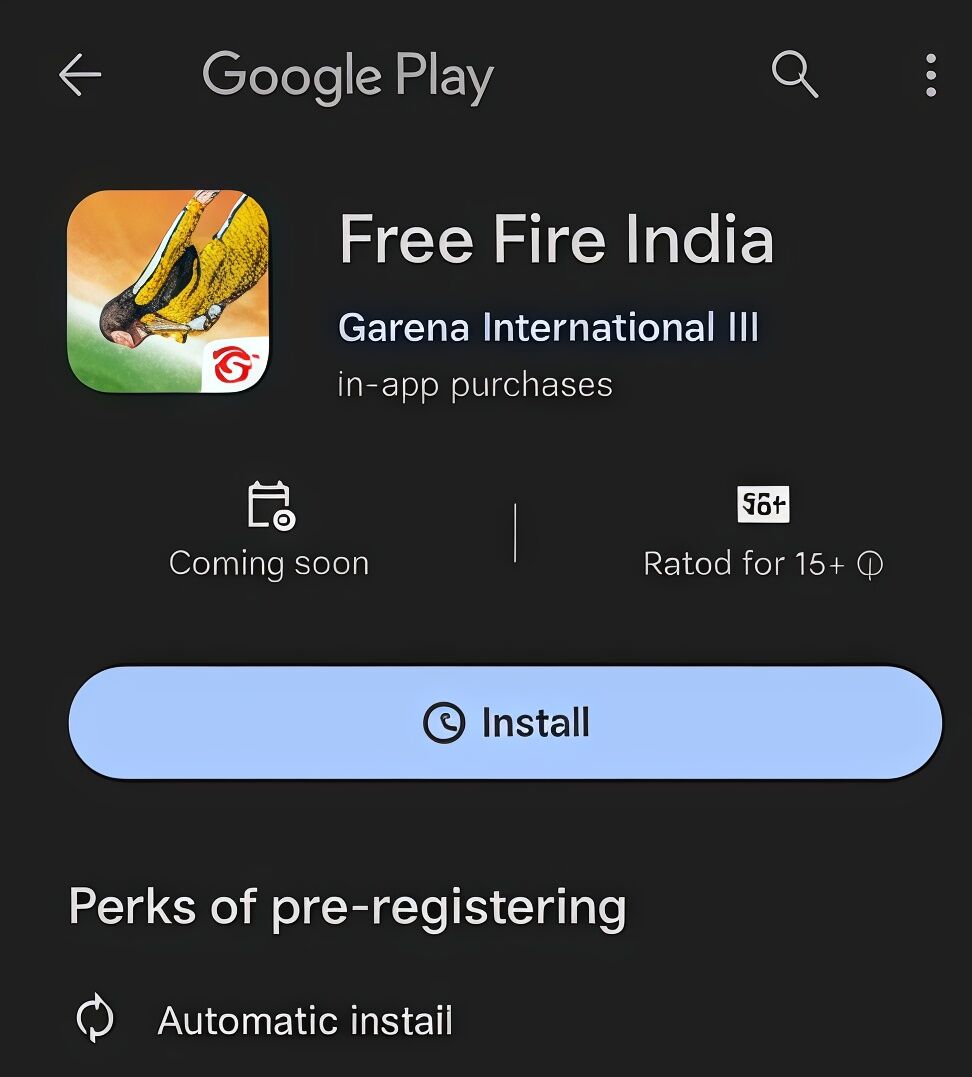Click the in-app purchases label
972x1077 pixels.
(x=475, y=384)
